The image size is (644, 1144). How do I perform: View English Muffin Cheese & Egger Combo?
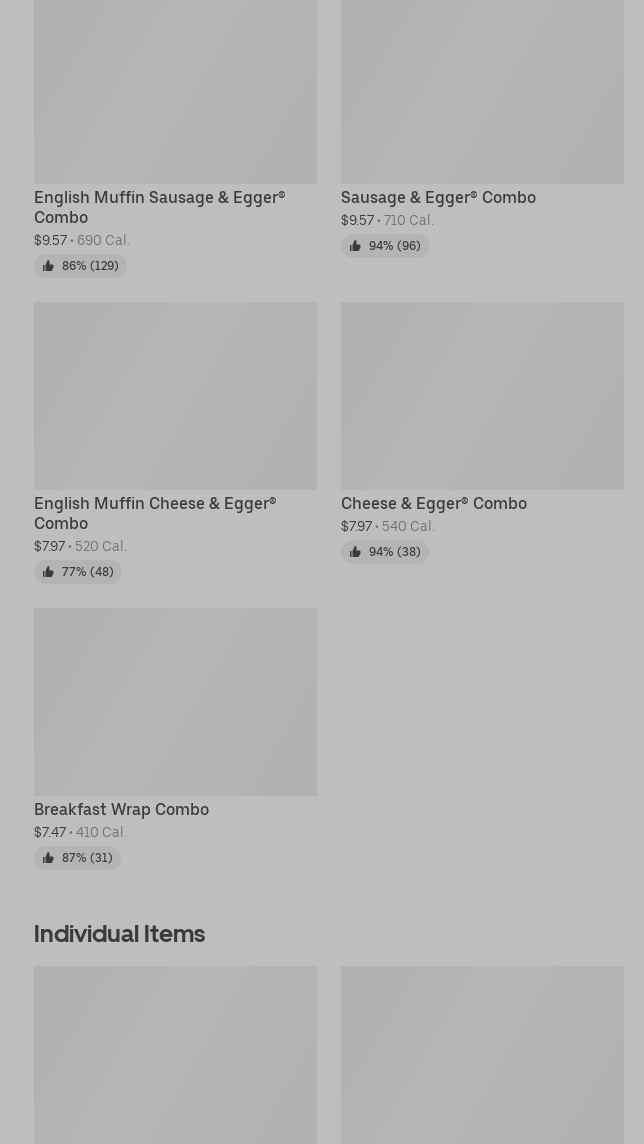175,443
